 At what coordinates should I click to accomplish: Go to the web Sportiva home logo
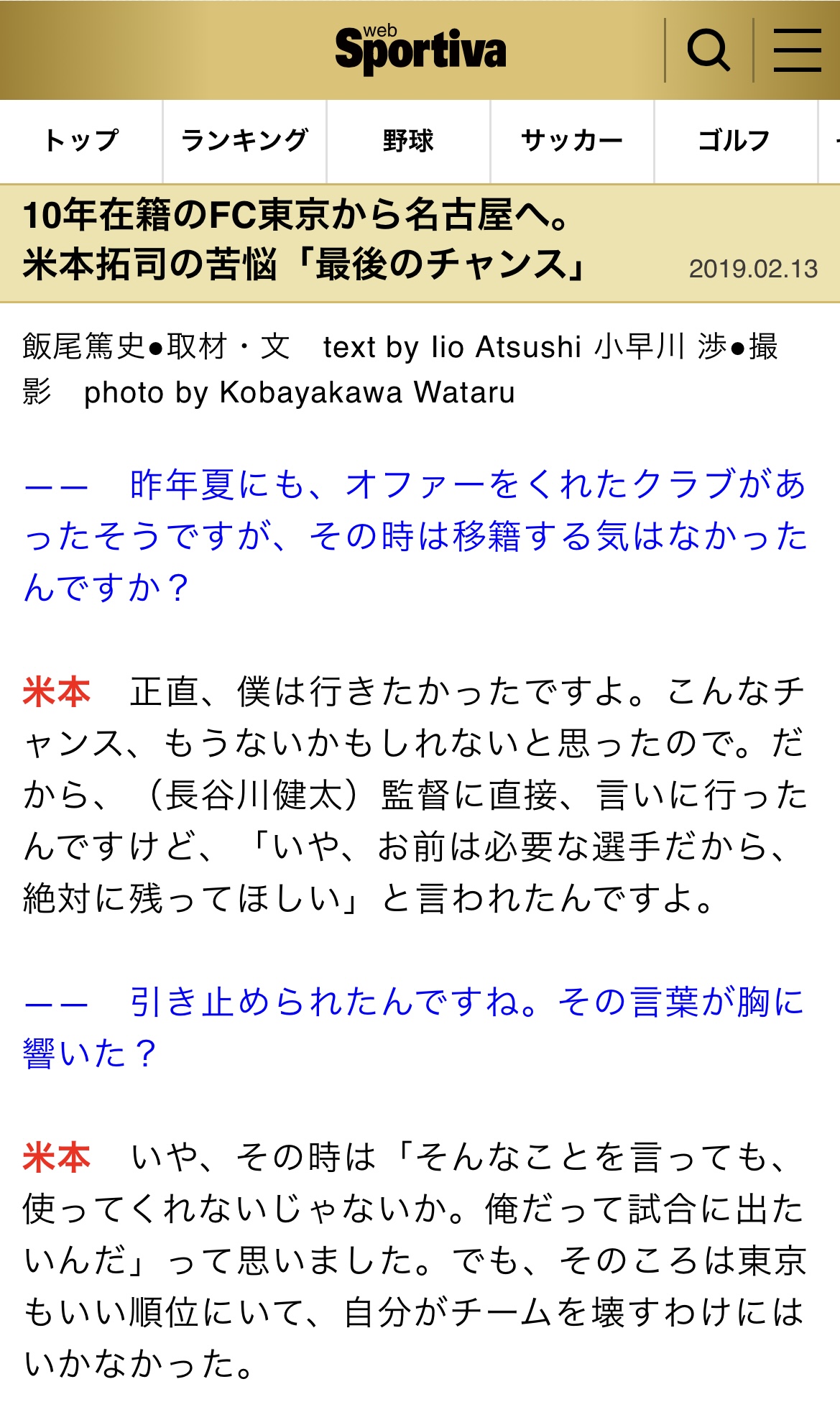coord(420,50)
